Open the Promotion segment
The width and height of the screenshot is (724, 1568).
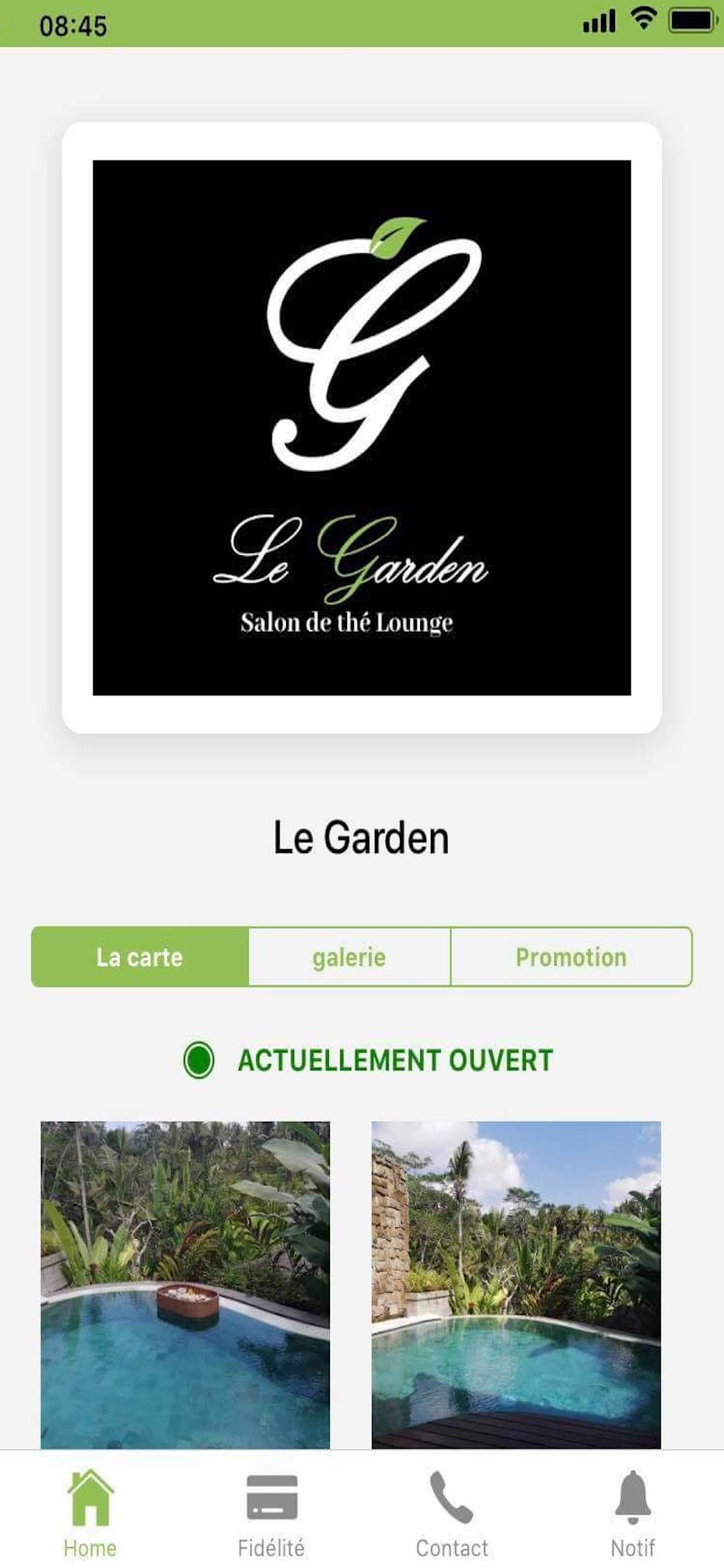click(571, 956)
